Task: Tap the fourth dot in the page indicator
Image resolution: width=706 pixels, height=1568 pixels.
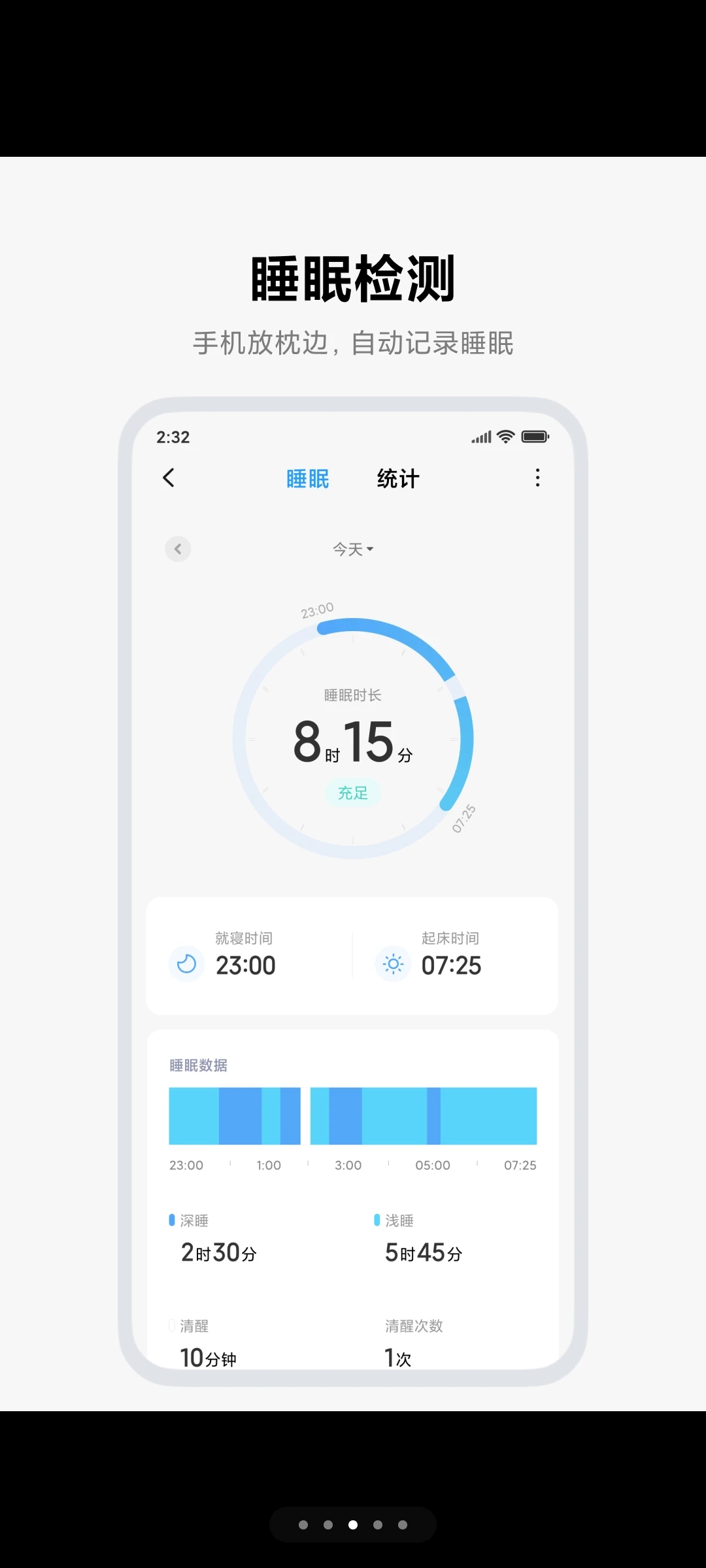Action: [378, 1525]
